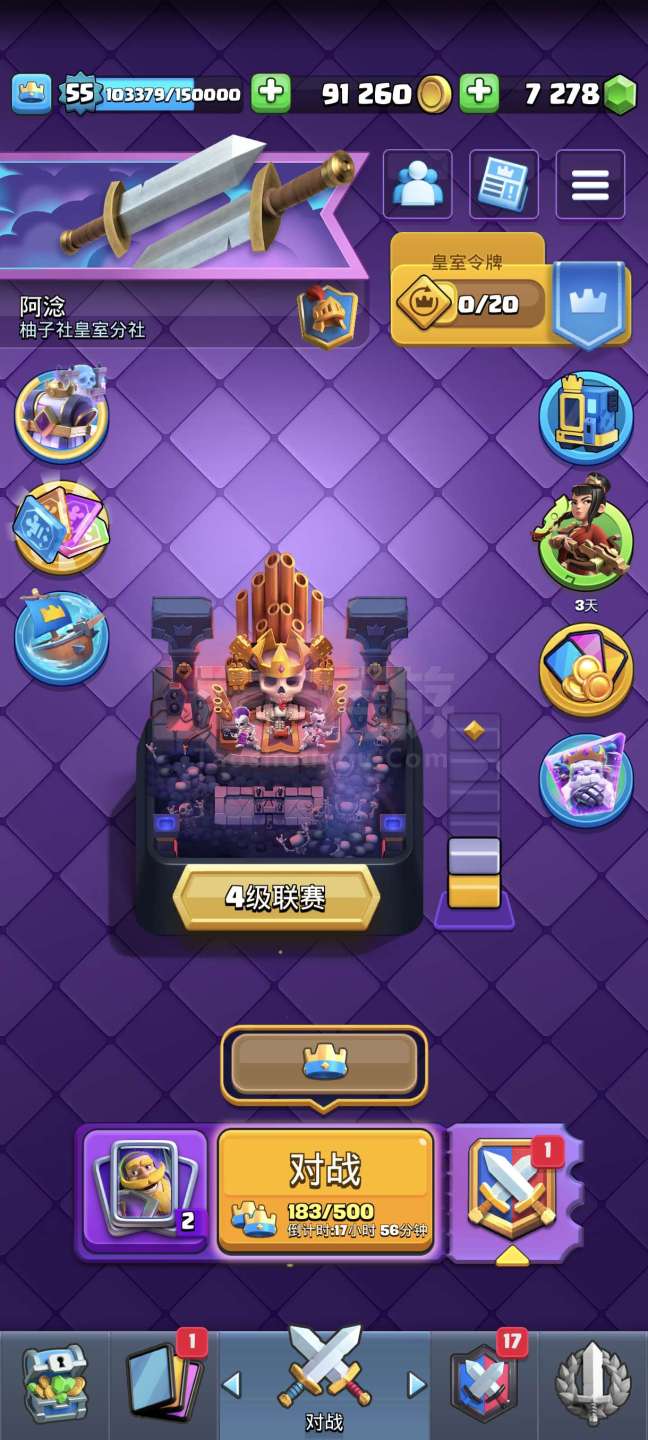The width and height of the screenshot is (648, 1440).
Task: Open the vending machine icon
Action: (586, 418)
